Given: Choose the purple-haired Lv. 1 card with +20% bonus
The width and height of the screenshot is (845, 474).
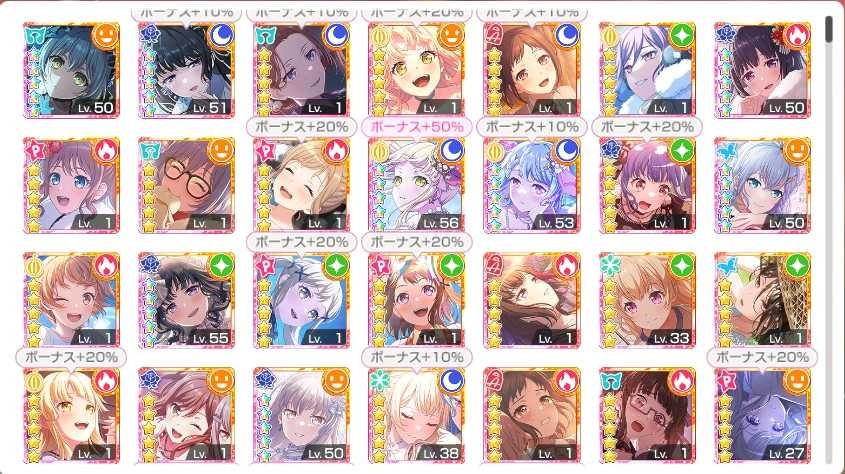Looking at the screenshot, I should click(647, 185).
